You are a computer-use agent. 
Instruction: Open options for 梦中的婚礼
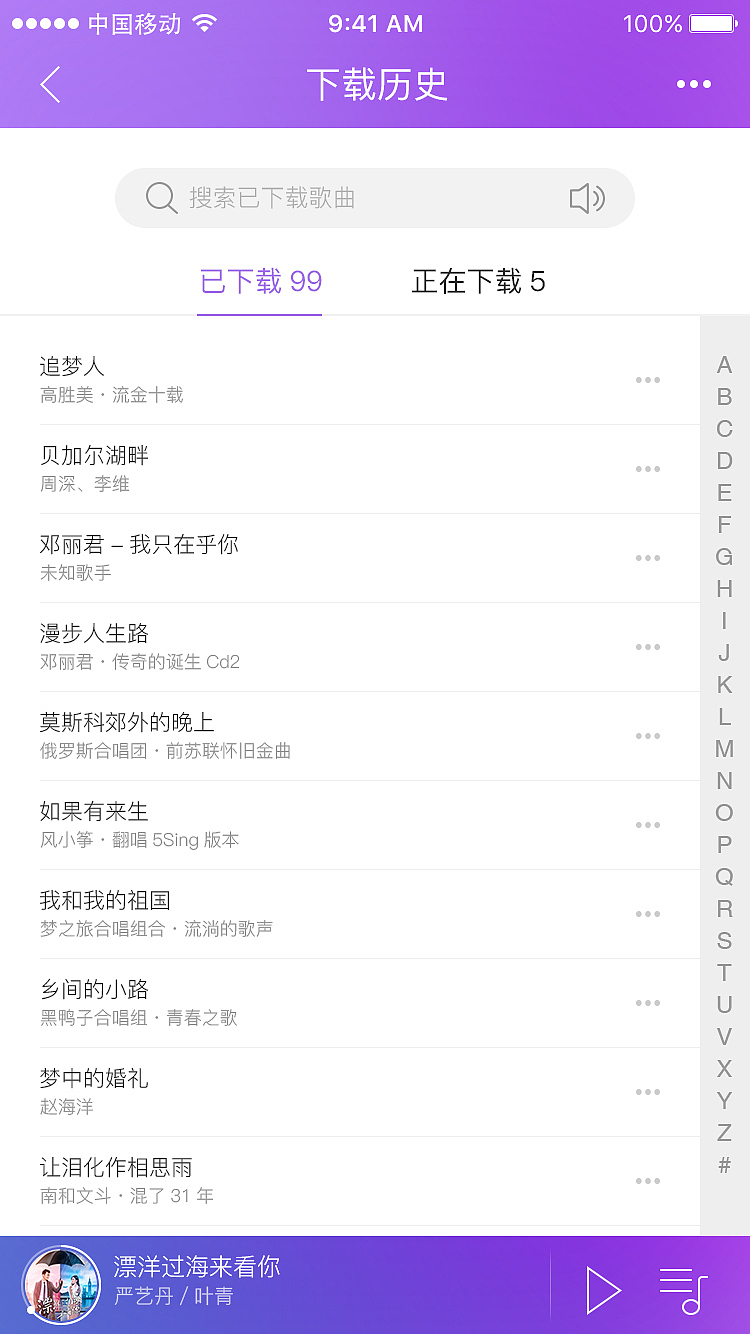[x=648, y=1092]
